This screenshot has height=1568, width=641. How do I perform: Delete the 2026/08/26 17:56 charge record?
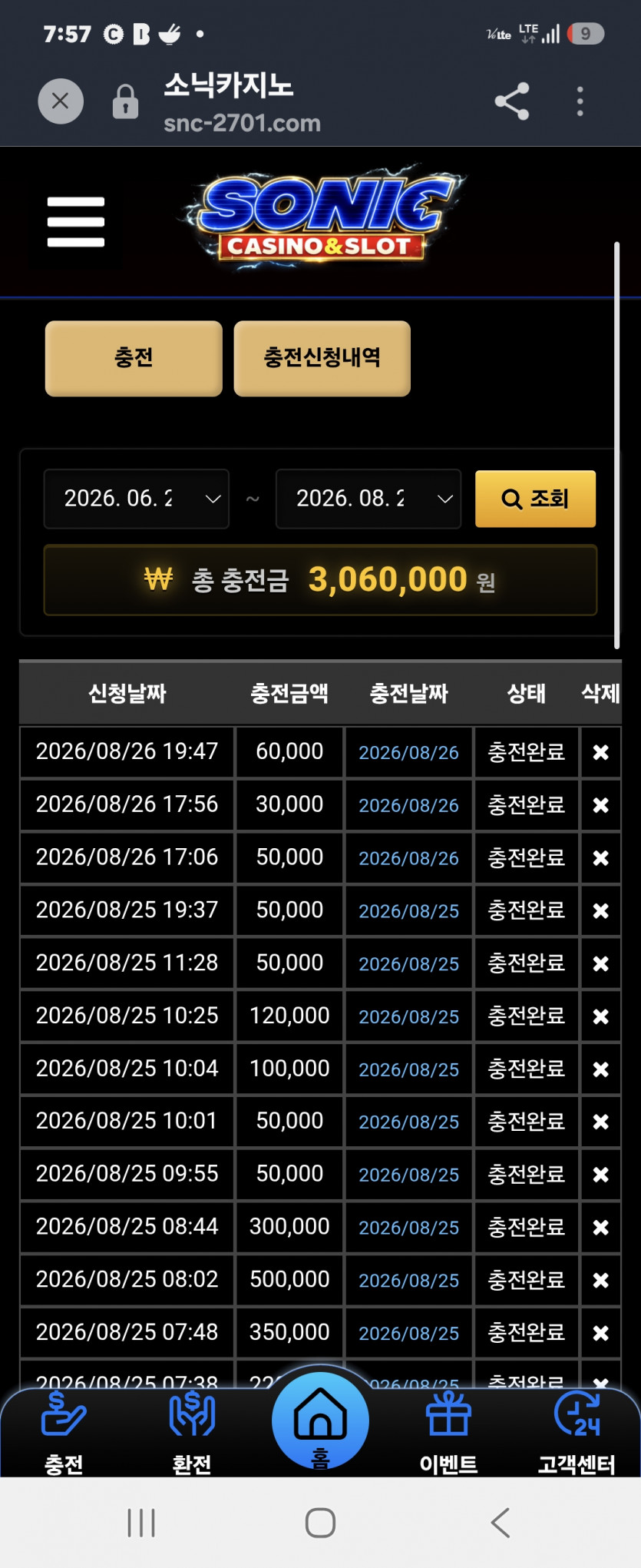tap(600, 805)
